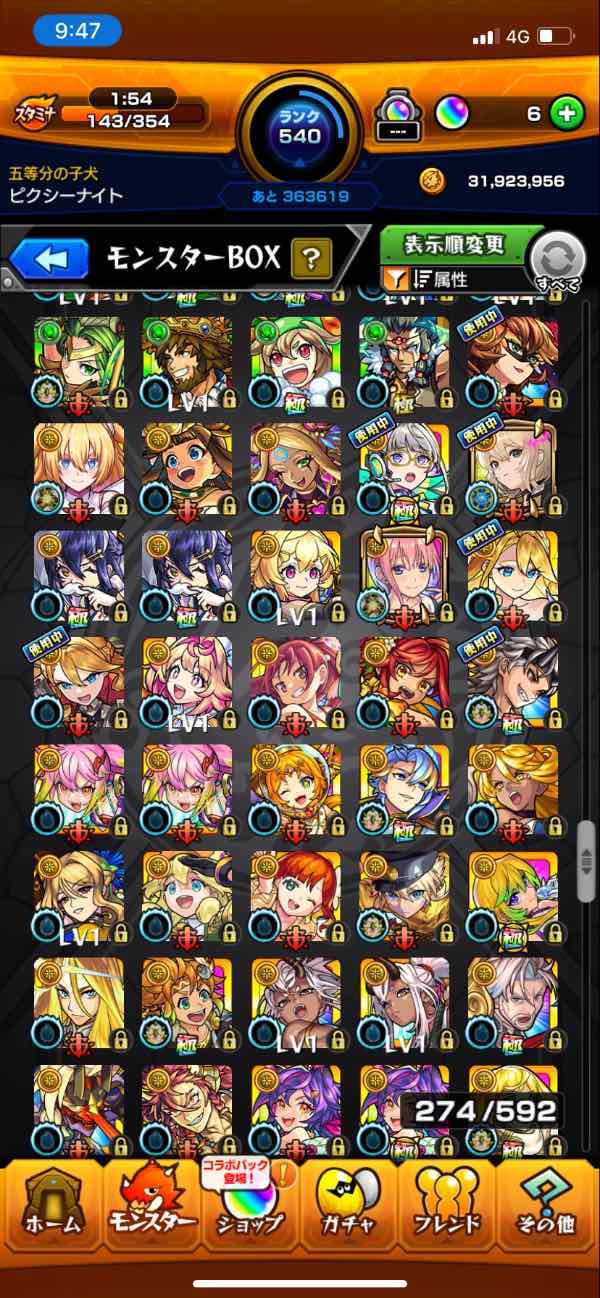Add orbs with the green plus button
This screenshot has height=1298, width=600.
tap(567, 114)
